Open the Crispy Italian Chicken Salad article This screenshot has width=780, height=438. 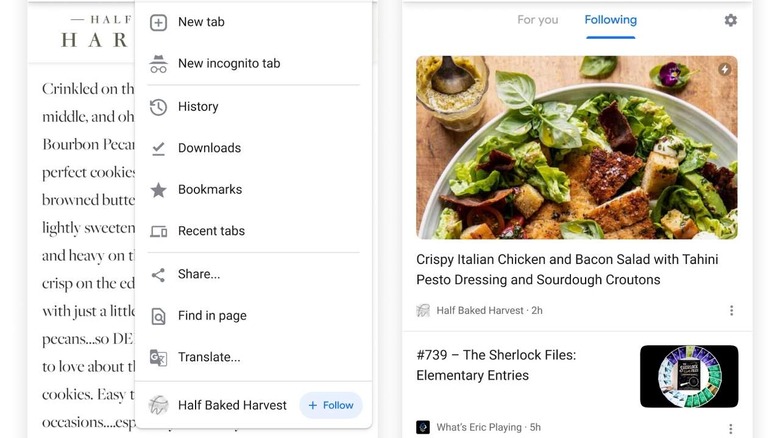pos(567,270)
